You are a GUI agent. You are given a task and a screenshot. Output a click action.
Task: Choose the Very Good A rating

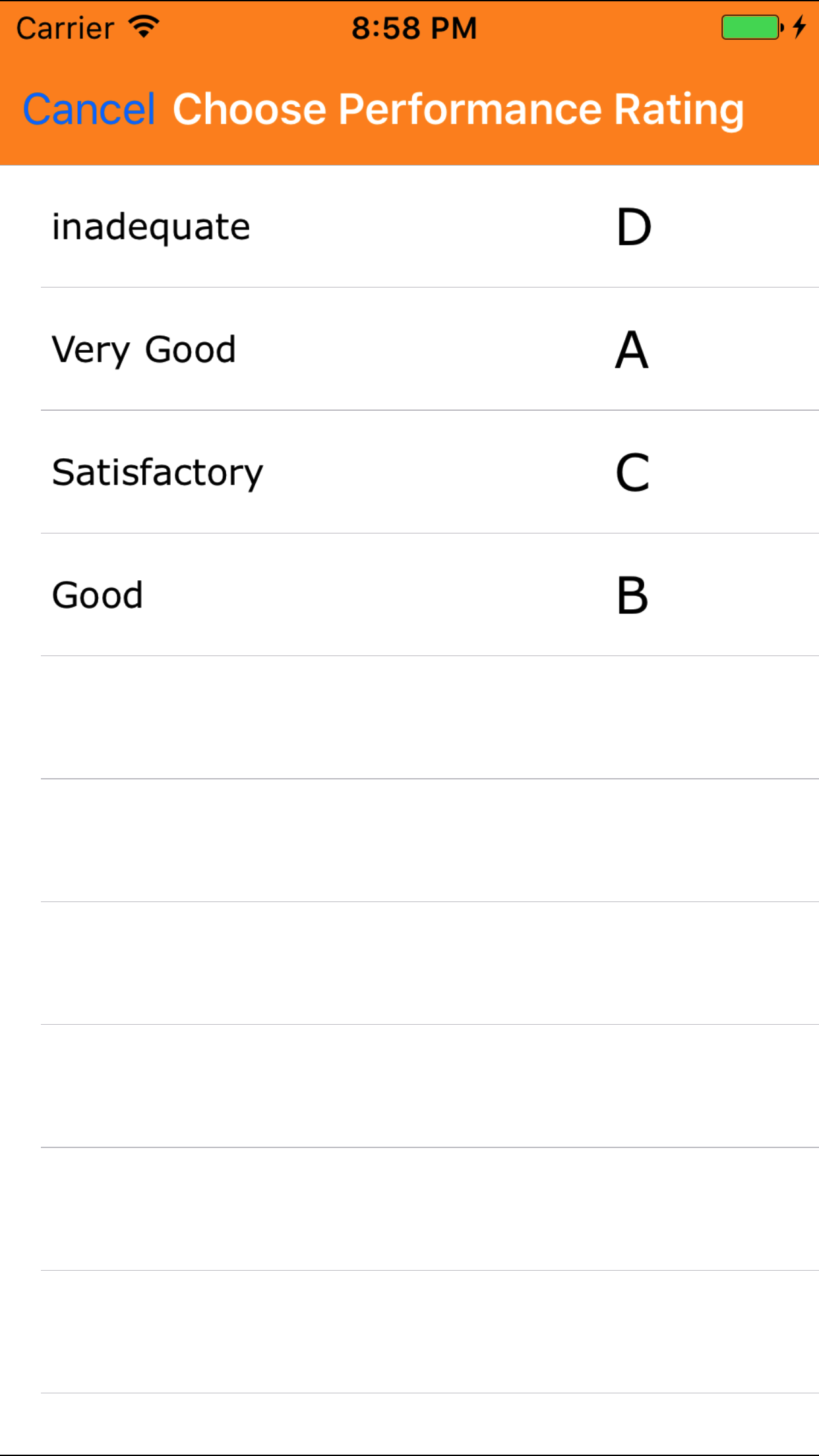coord(409,349)
